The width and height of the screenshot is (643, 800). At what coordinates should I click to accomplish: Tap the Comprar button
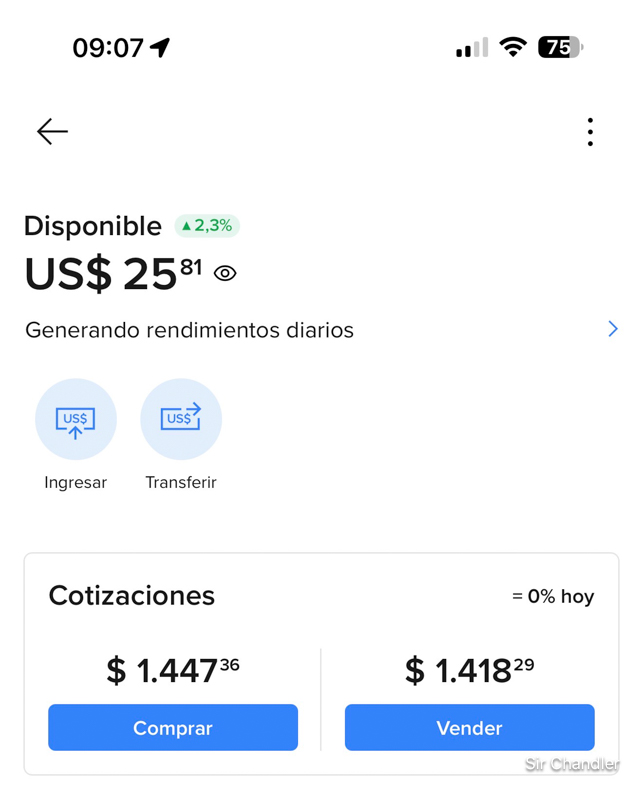[x=173, y=728]
